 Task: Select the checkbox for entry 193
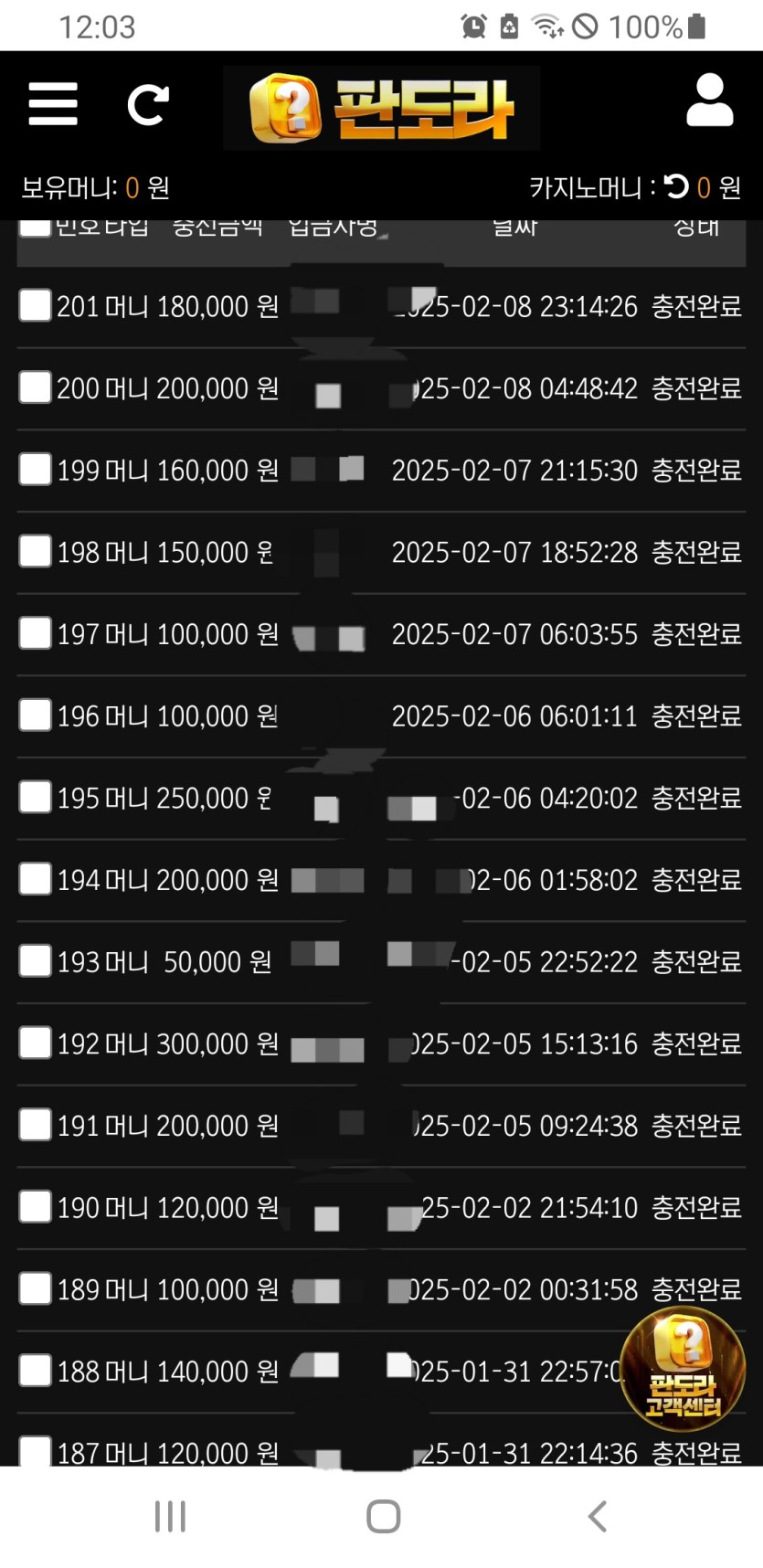[x=36, y=960]
